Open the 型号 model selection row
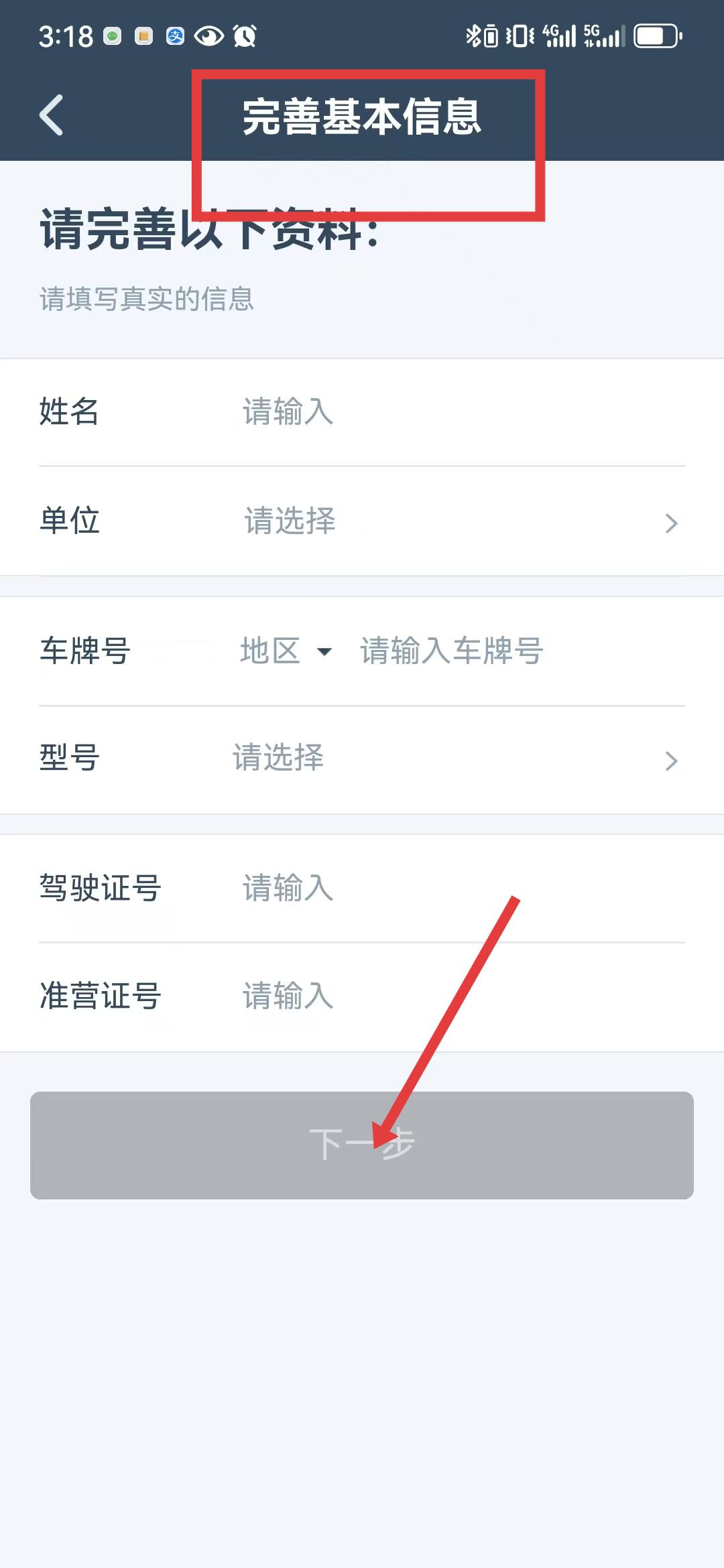This screenshot has width=724, height=1568. click(x=362, y=760)
